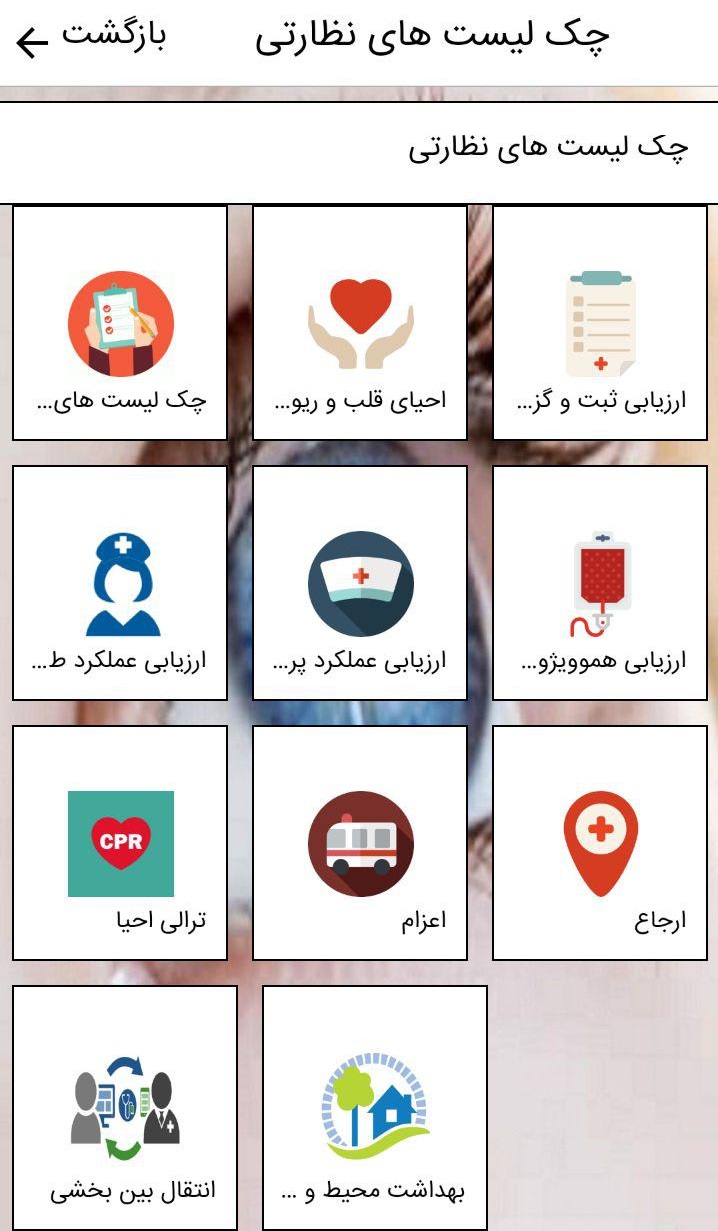Open the انتقال بین بخشی tile
The image size is (718, 1231).
coord(125,1108)
